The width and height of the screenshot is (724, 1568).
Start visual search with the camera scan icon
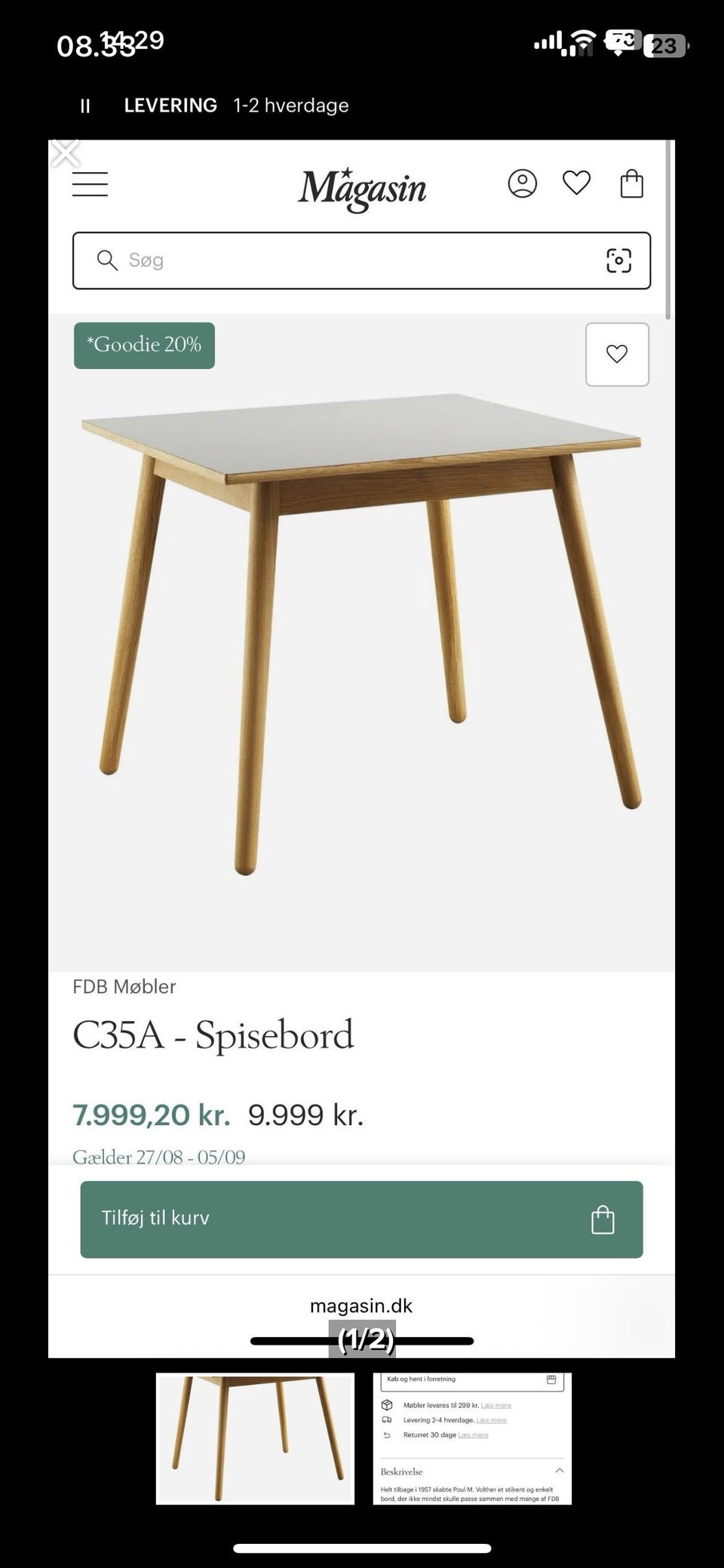tap(619, 260)
